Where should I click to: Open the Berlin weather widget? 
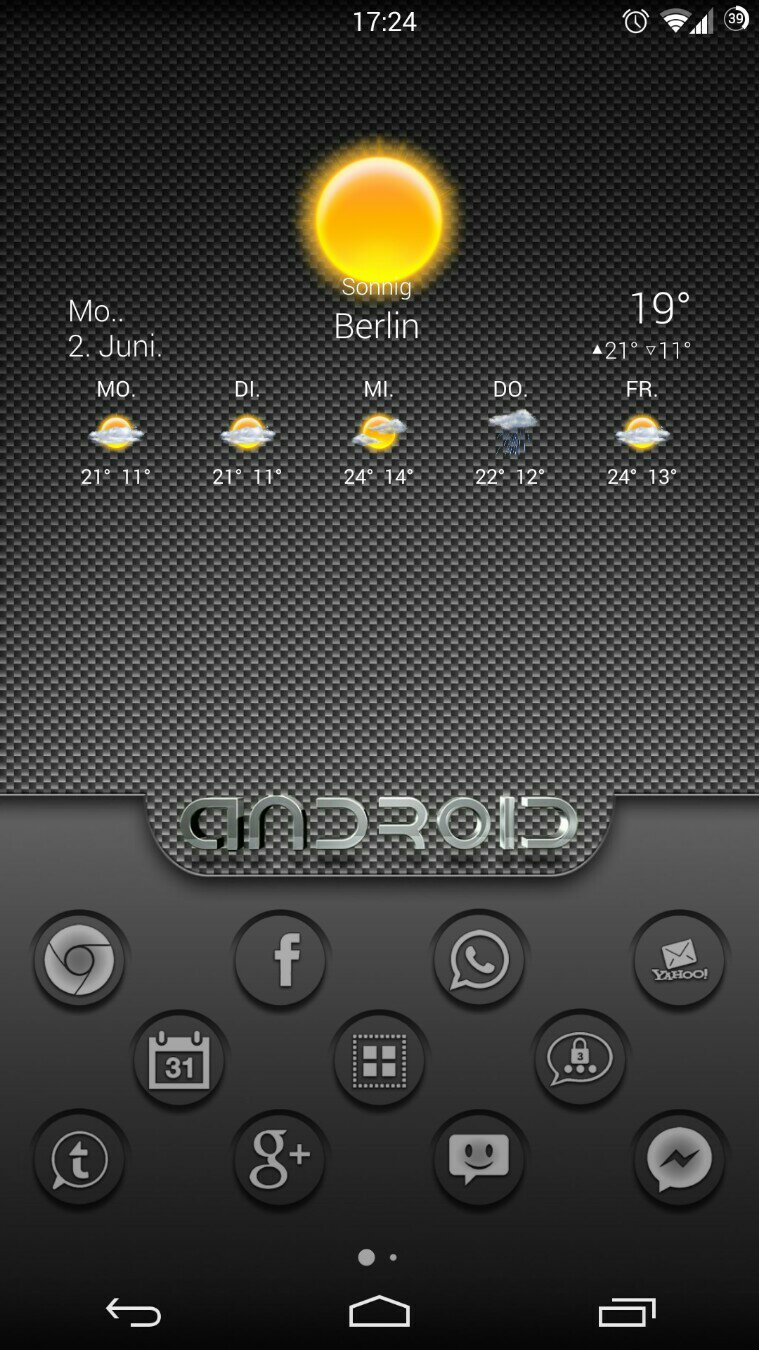(x=378, y=325)
